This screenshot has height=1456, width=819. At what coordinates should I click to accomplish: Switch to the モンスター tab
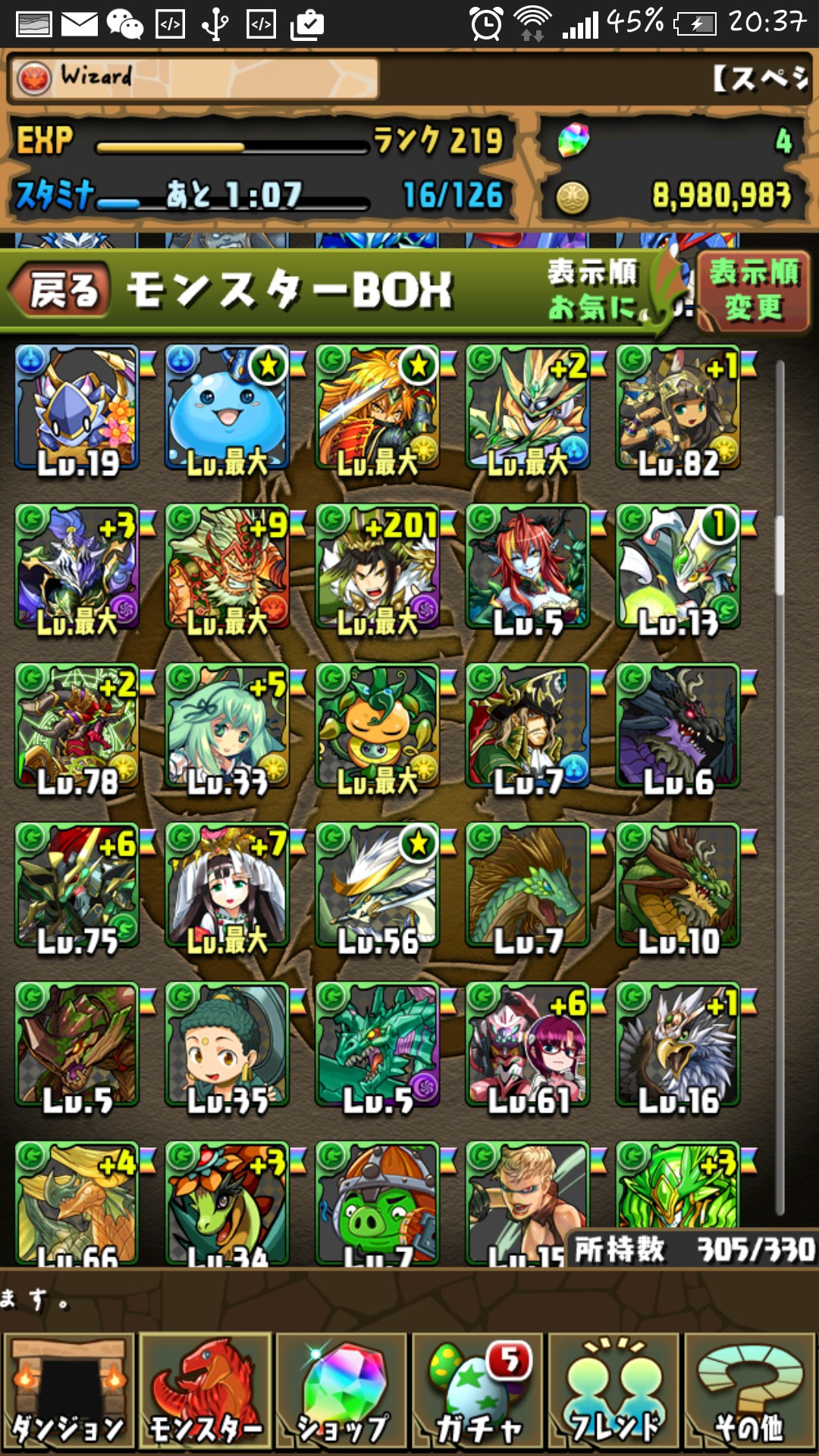[x=205, y=1392]
